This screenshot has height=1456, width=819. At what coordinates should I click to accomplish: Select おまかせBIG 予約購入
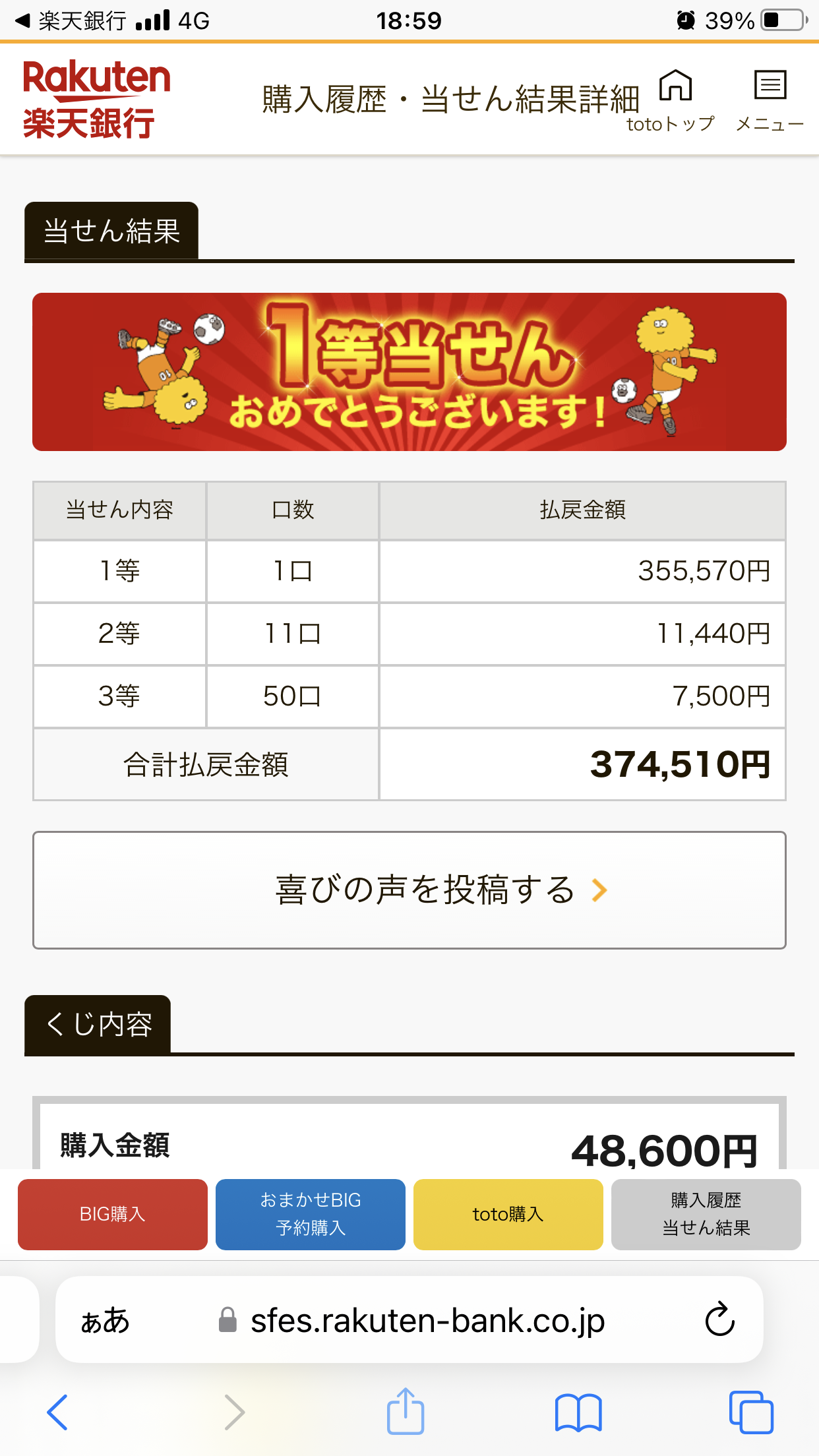(x=311, y=1214)
